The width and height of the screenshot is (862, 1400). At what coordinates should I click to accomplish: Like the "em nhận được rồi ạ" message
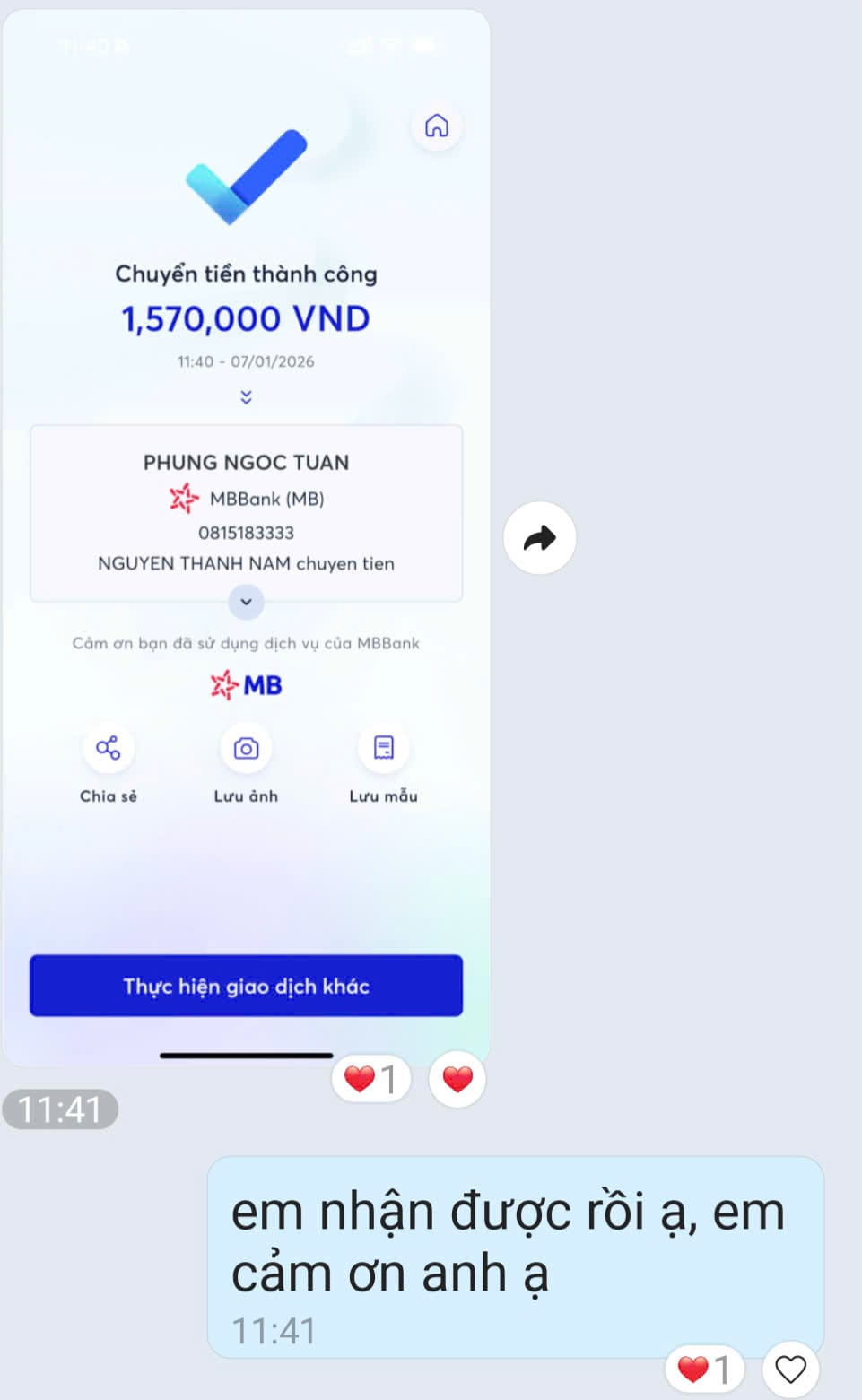[790, 1370]
